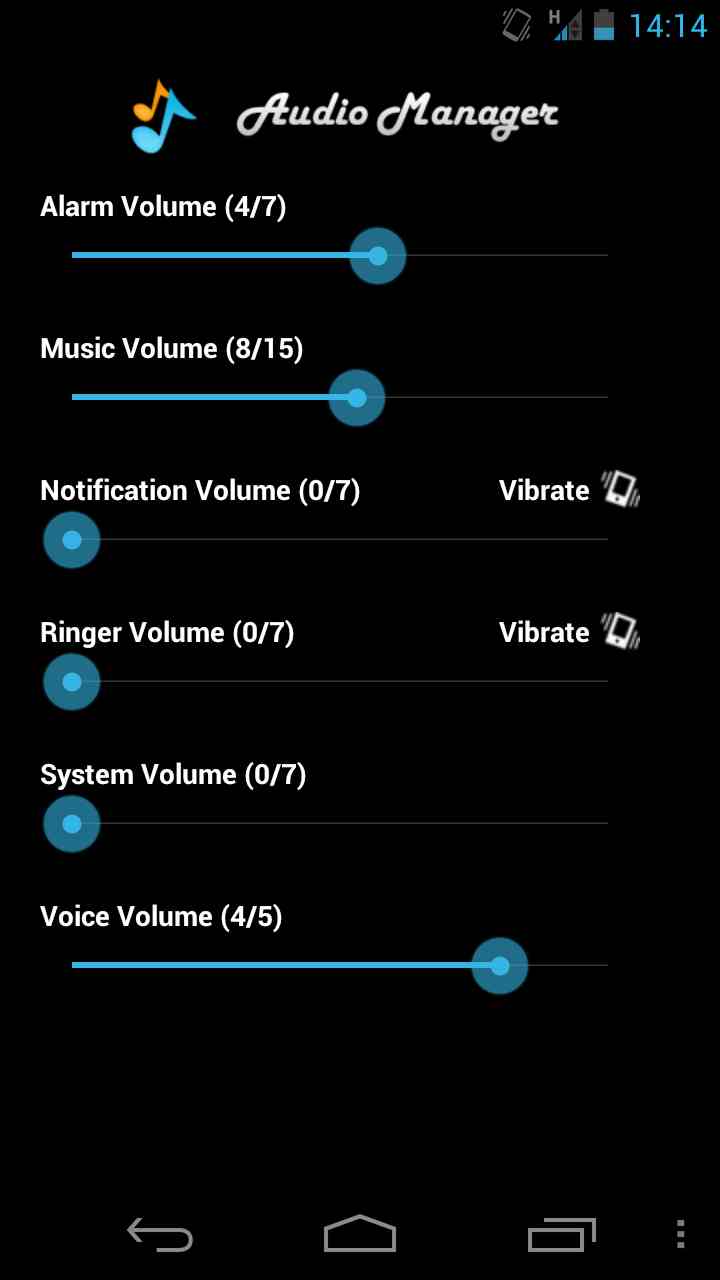Tap the Music Volume slider
720x1280 pixels.
(340, 398)
